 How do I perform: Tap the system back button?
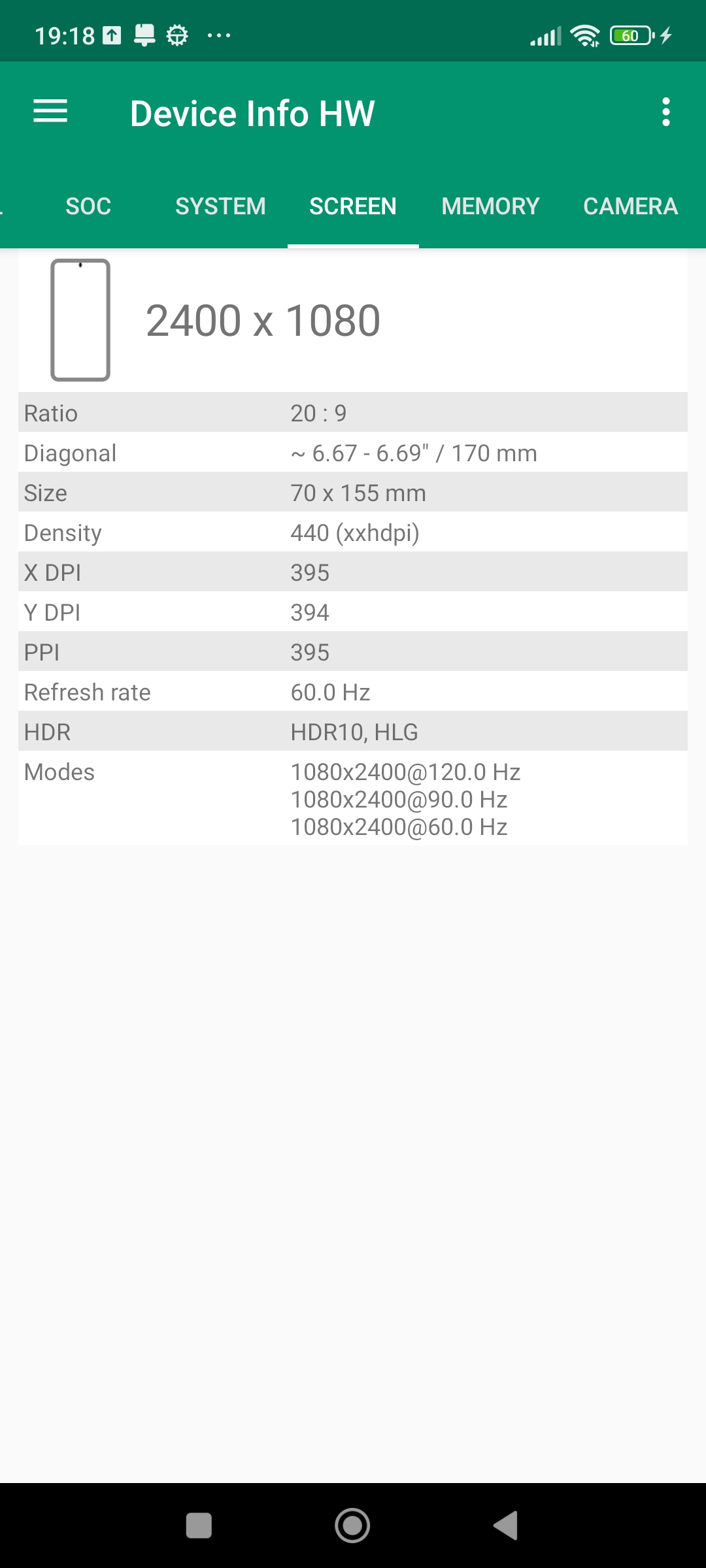[507, 1526]
